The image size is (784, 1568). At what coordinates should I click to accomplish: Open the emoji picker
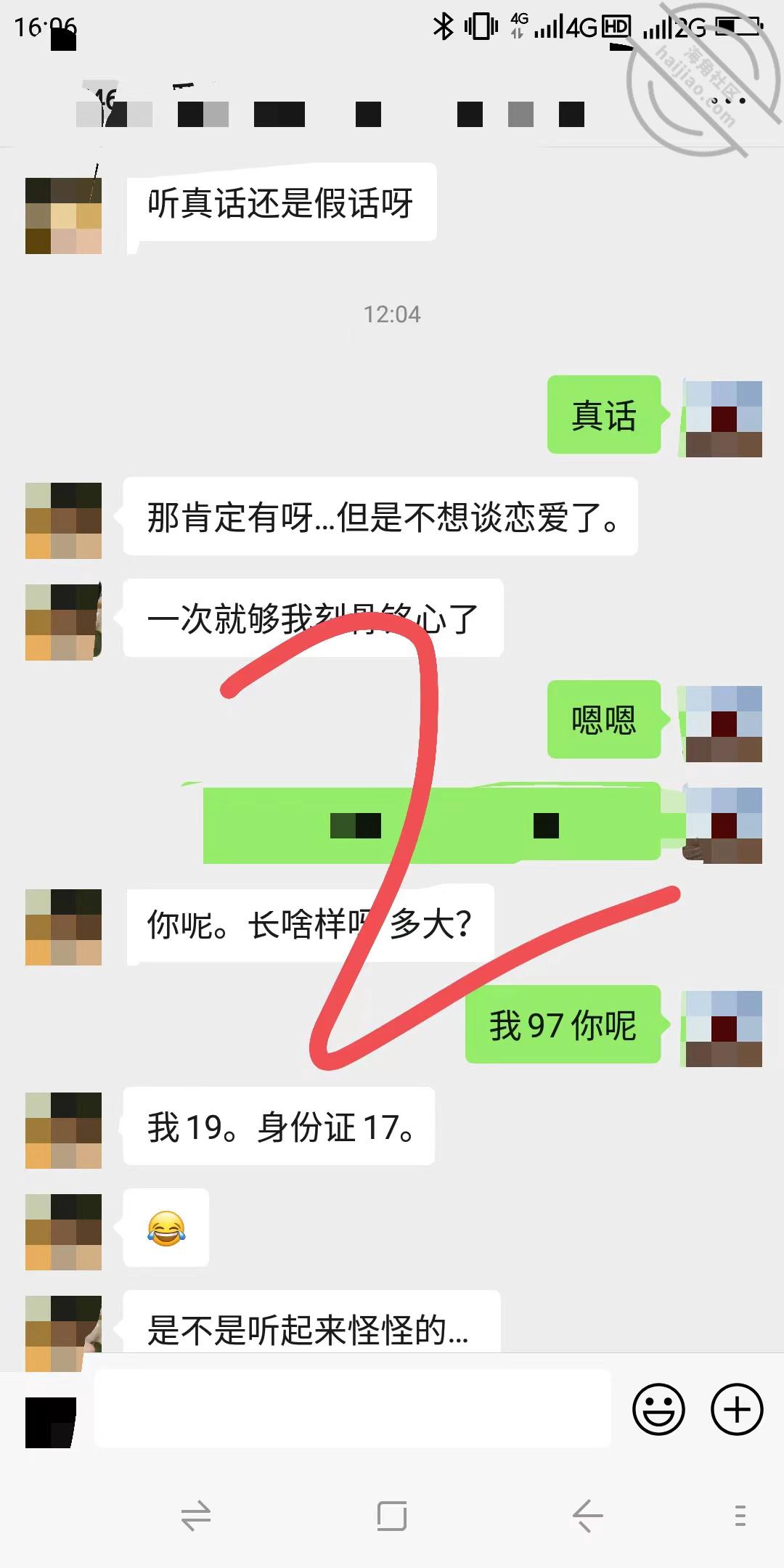(659, 1409)
